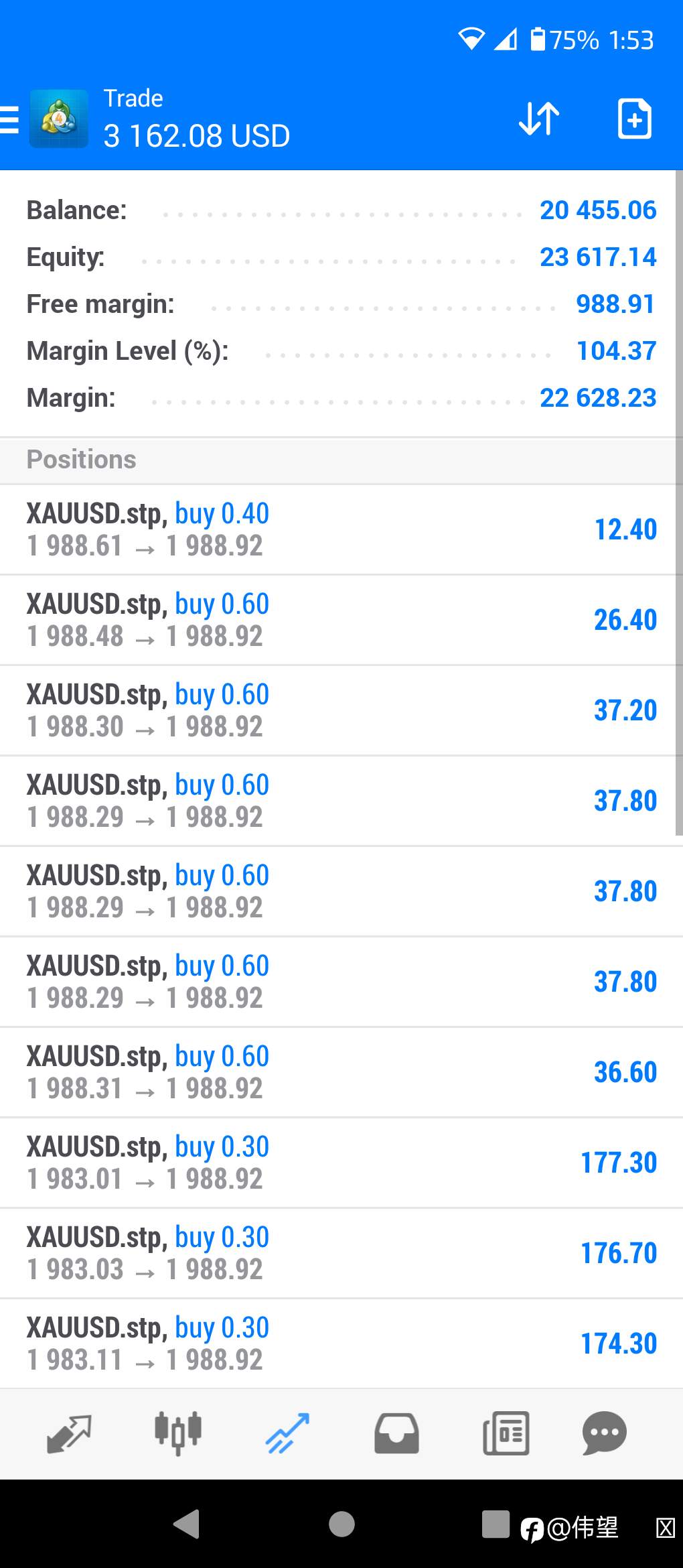The image size is (683, 1568).
Task: Go back using the system back button
Action: click(x=187, y=1524)
